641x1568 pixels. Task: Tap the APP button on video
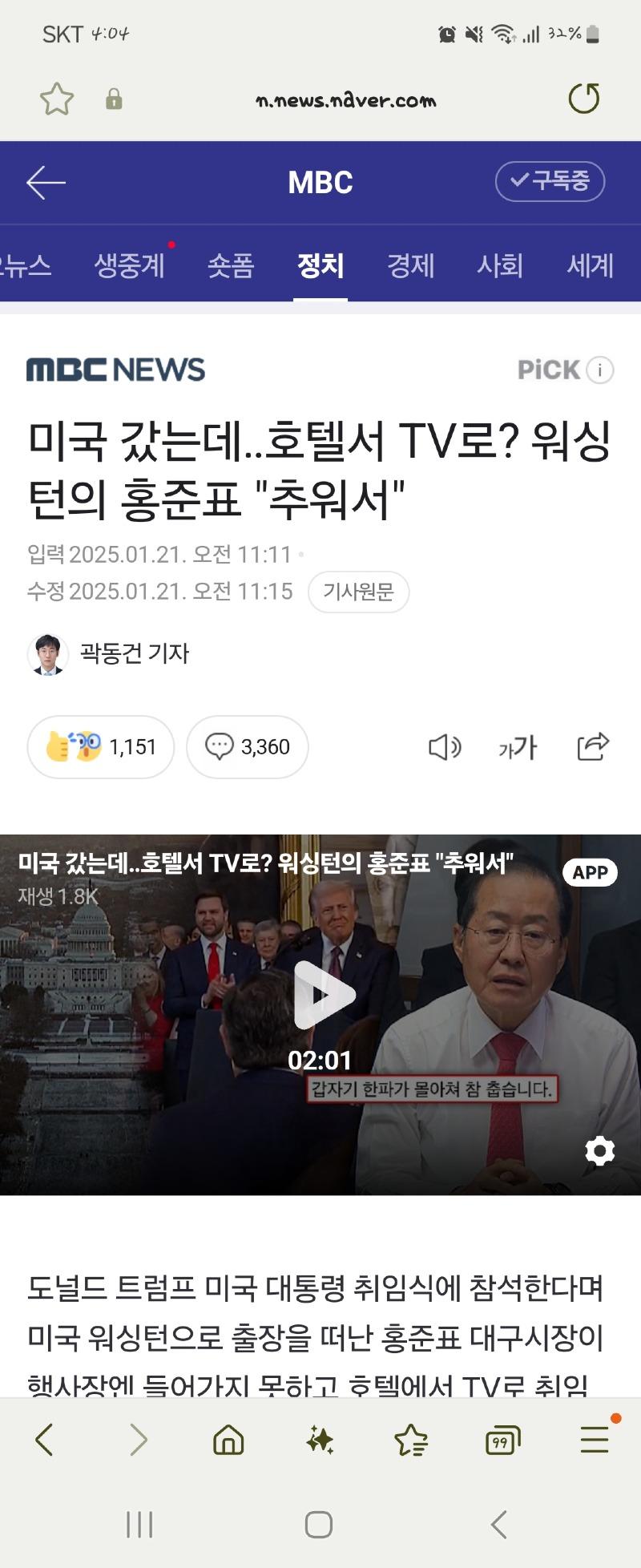click(590, 872)
